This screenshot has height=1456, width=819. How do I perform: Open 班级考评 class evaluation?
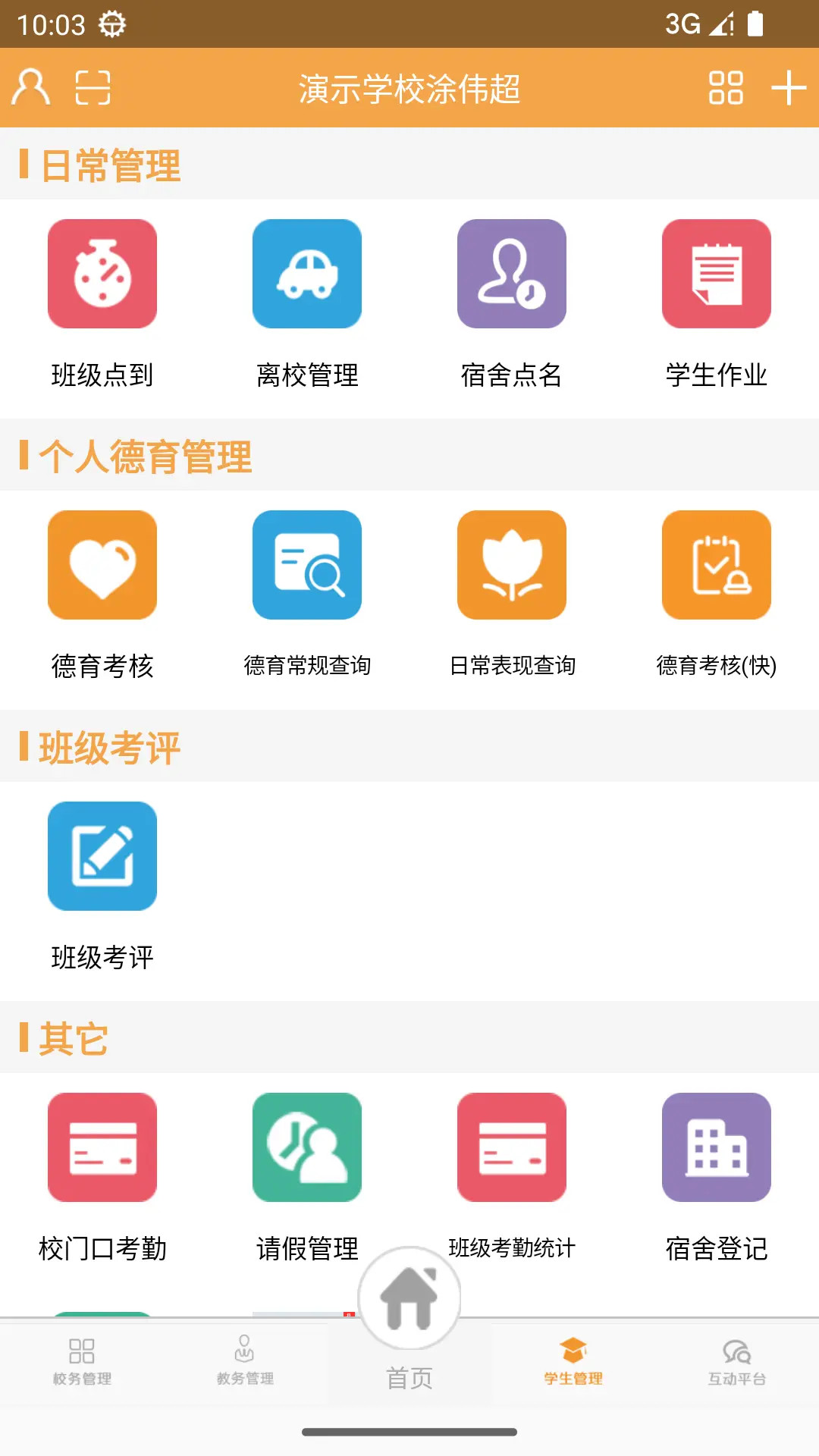(x=102, y=856)
